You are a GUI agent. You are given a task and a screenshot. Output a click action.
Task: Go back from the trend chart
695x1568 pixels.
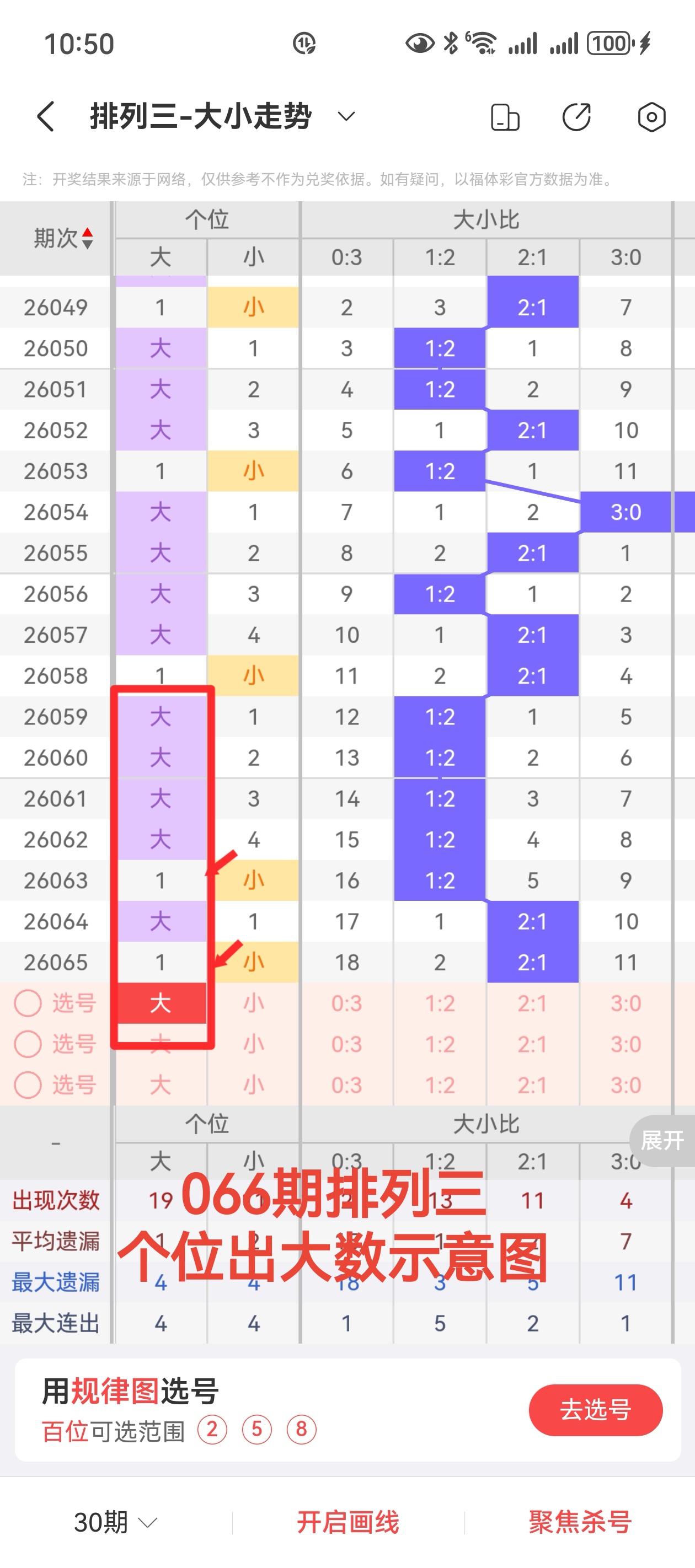(x=46, y=116)
